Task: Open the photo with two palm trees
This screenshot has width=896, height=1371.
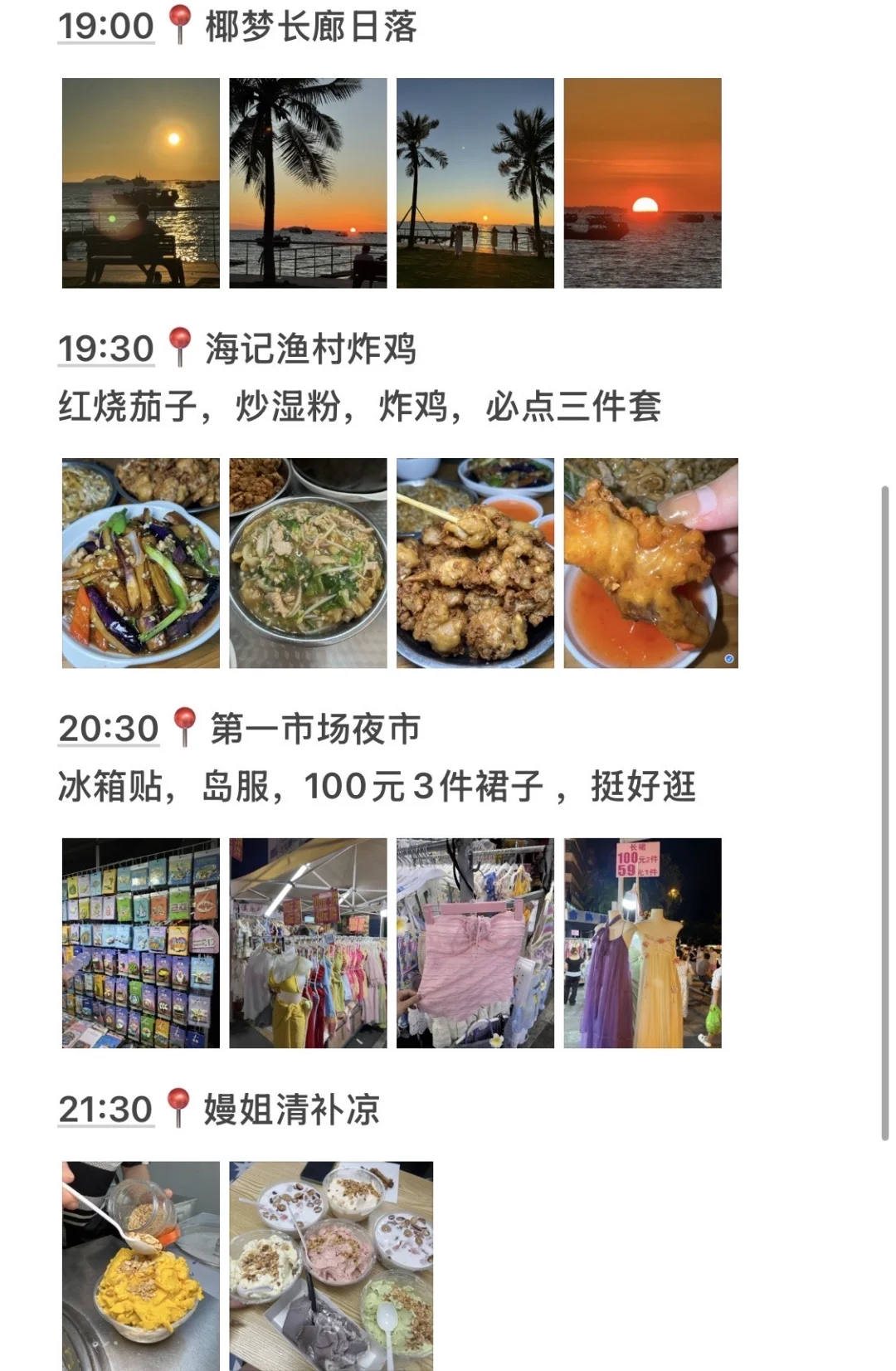Action: [475, 183]
